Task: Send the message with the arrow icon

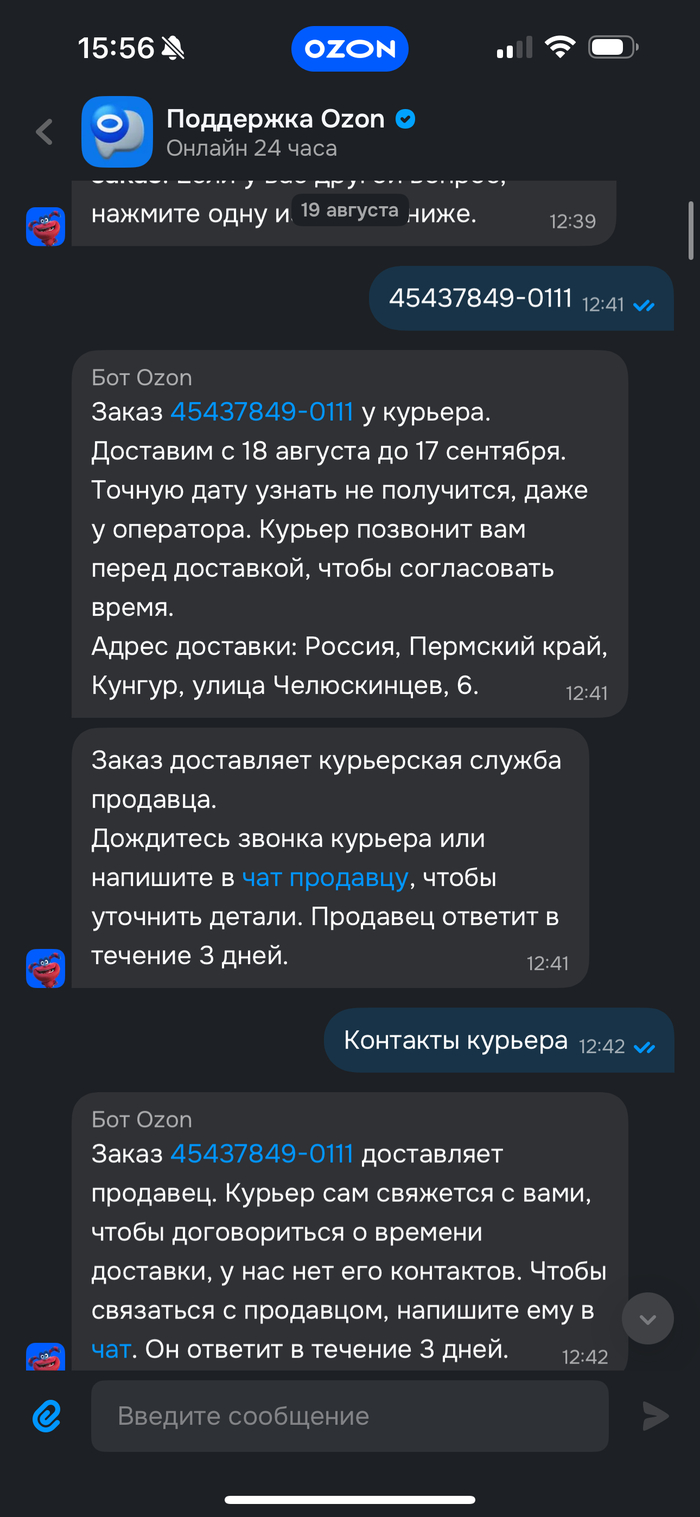Action: [655, 1416]
